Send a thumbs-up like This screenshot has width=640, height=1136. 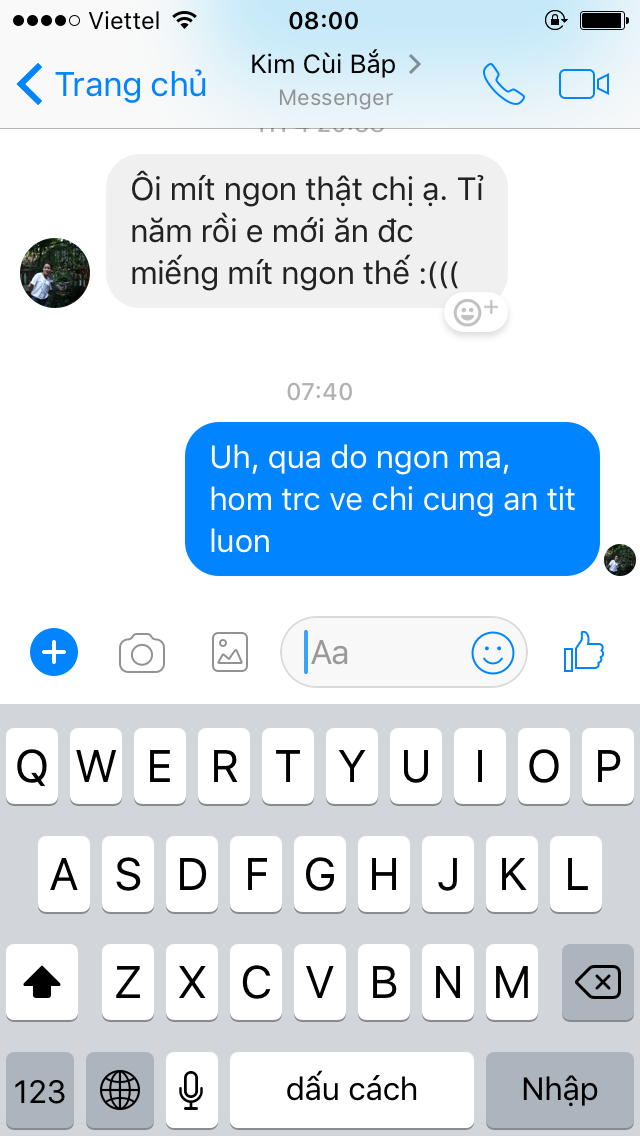pos(584,653)
